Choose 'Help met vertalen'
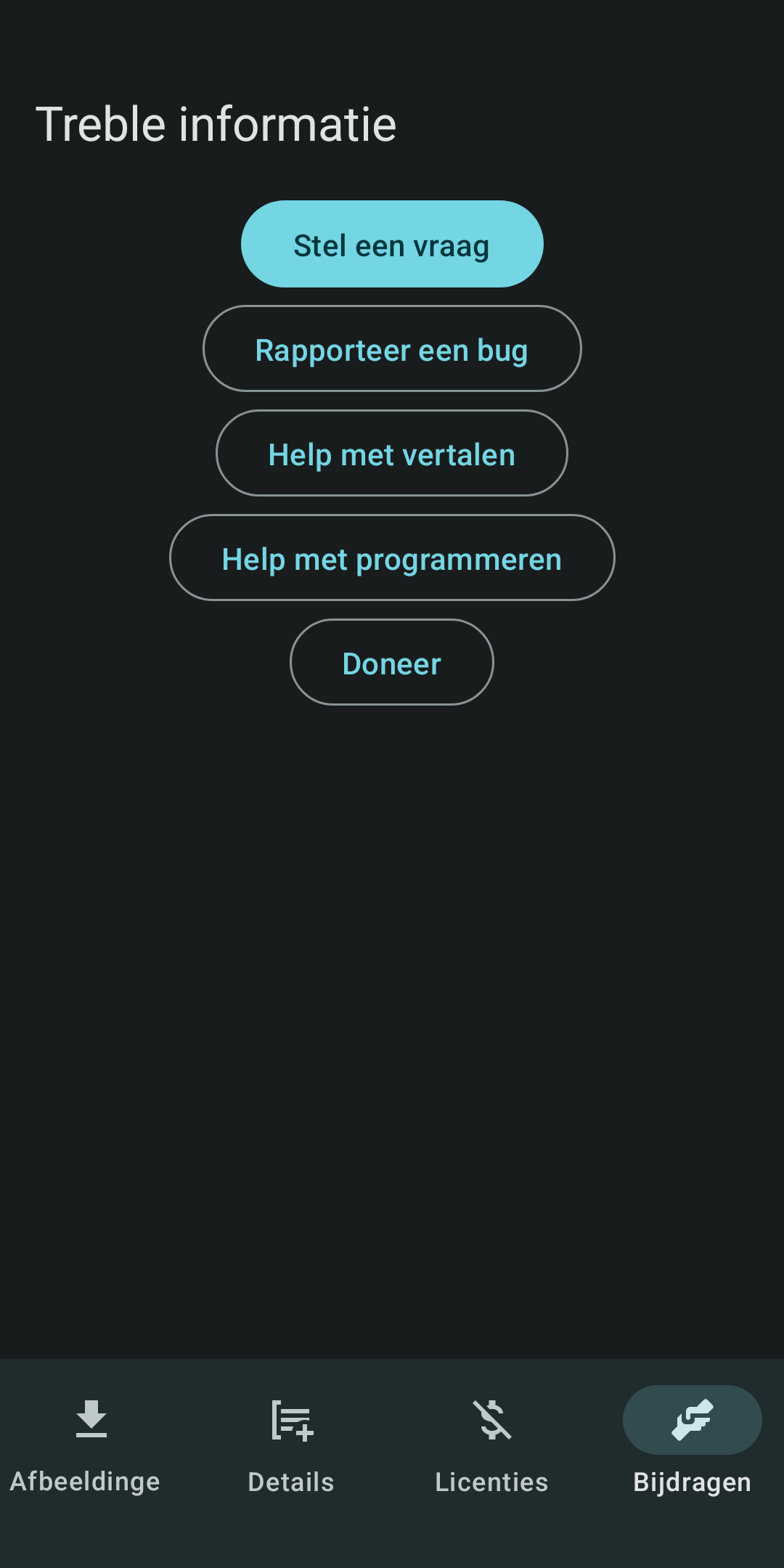Screen dimensions: 784x1568 (392, 454)
